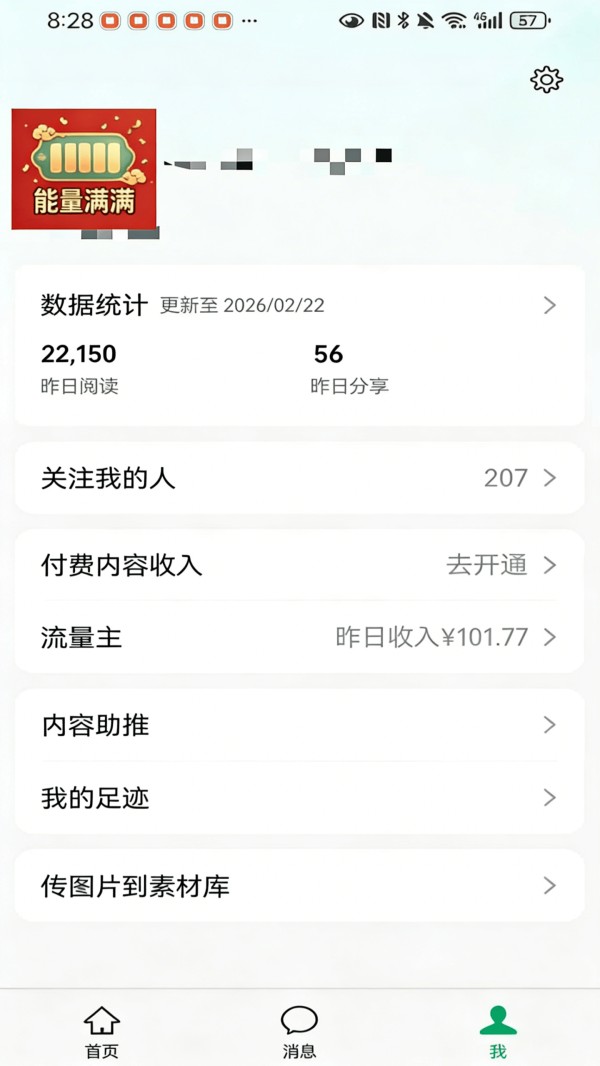Tap the profile avatar picture

84,169
